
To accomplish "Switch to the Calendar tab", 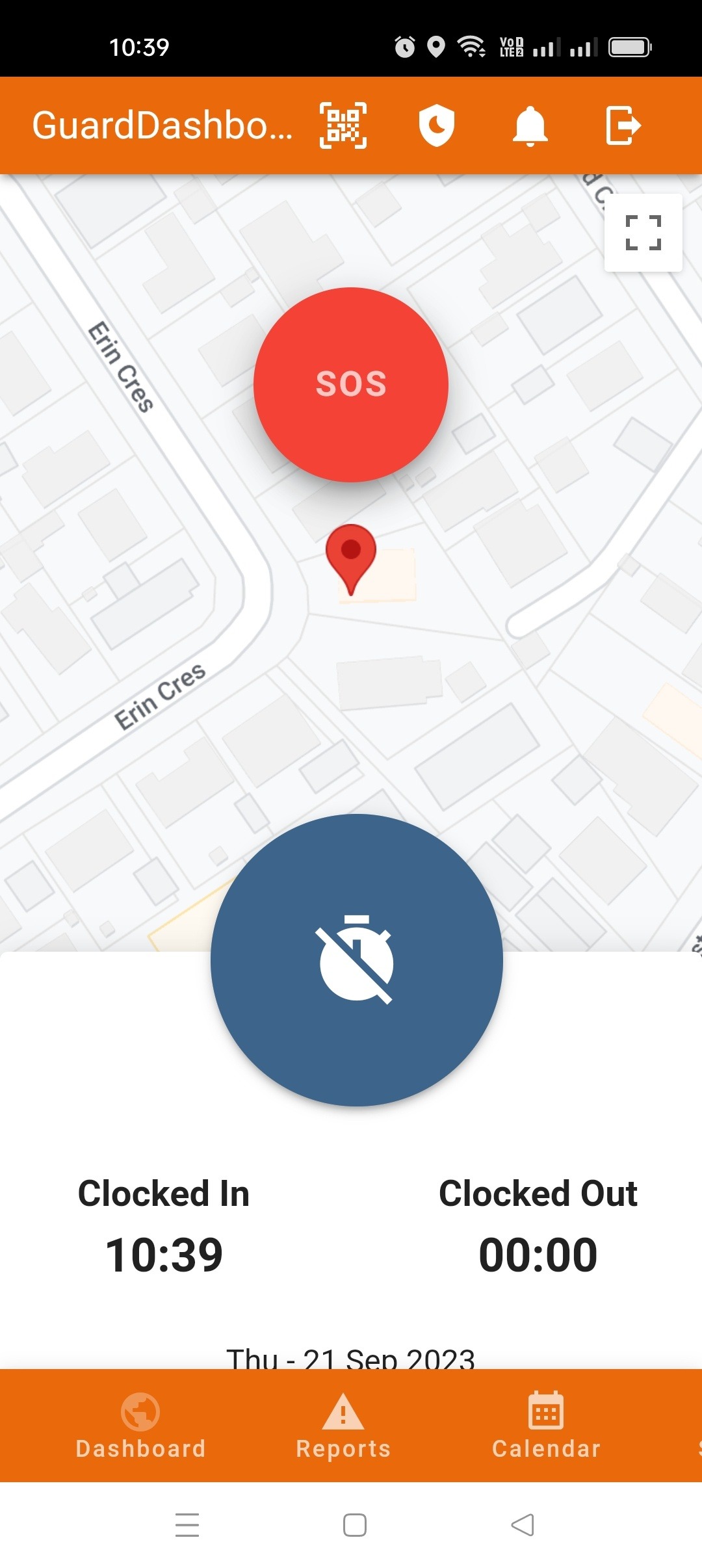I will coord(547,1430).
